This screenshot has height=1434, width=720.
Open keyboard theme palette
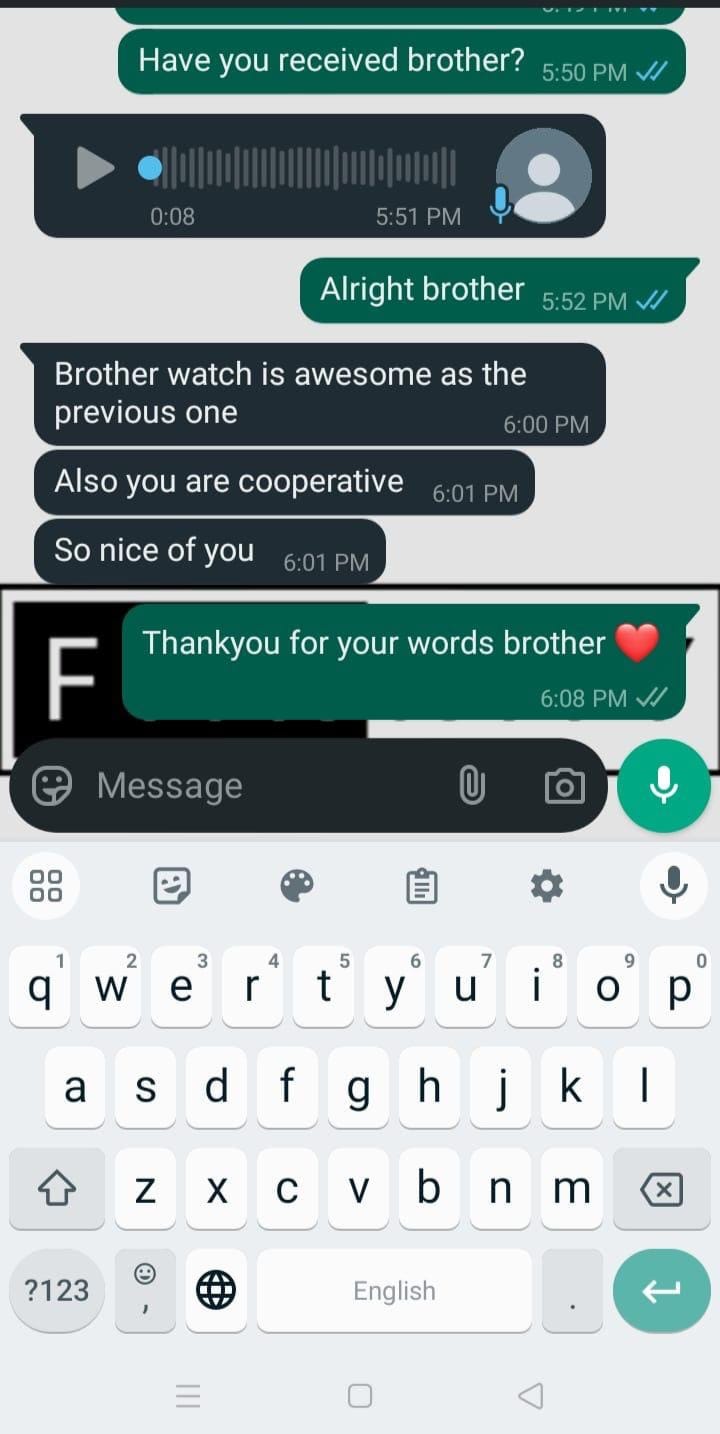(x=297, y=885)
